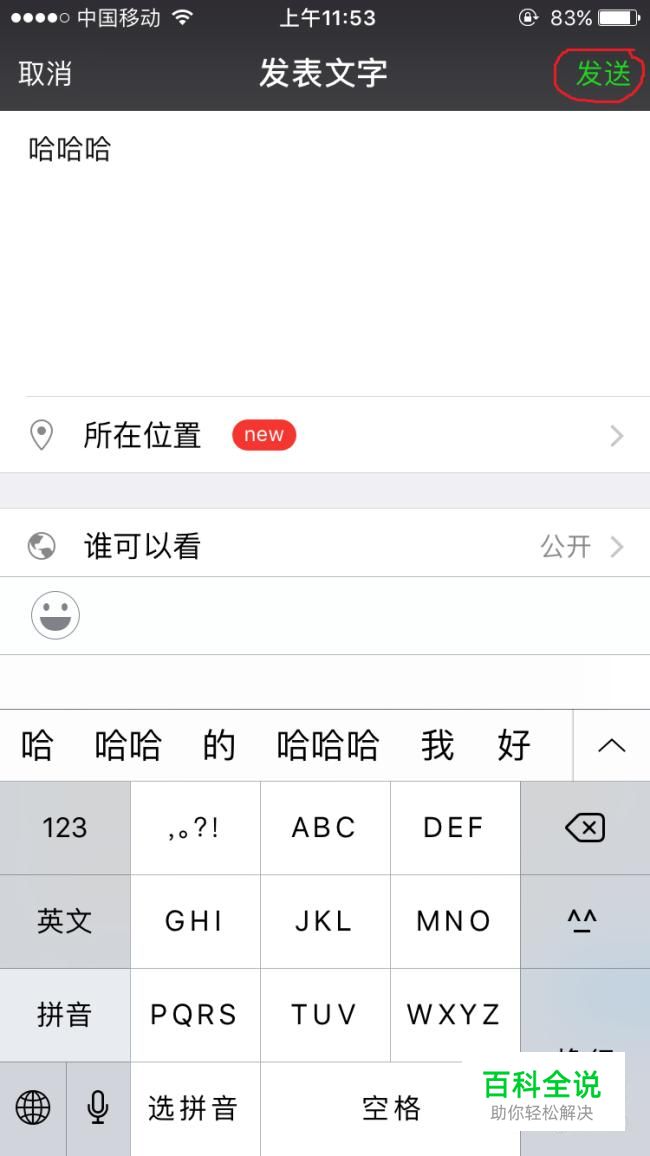Screen dimensions: 650x1156
Task: Expand the keyboard candidate list arrow
Action: coord(612,745)
